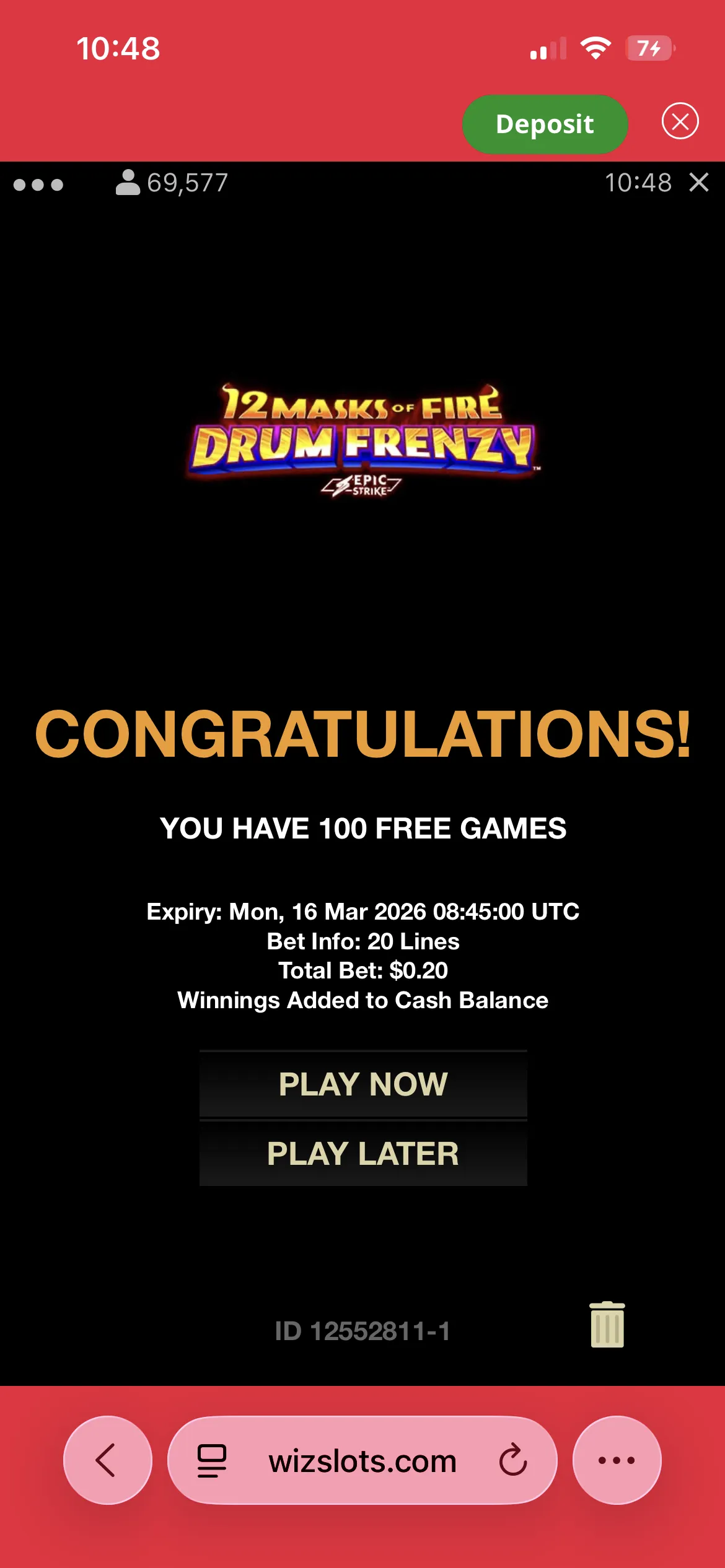
Task: Reload the wizslots.com page
Action: 513,1460
